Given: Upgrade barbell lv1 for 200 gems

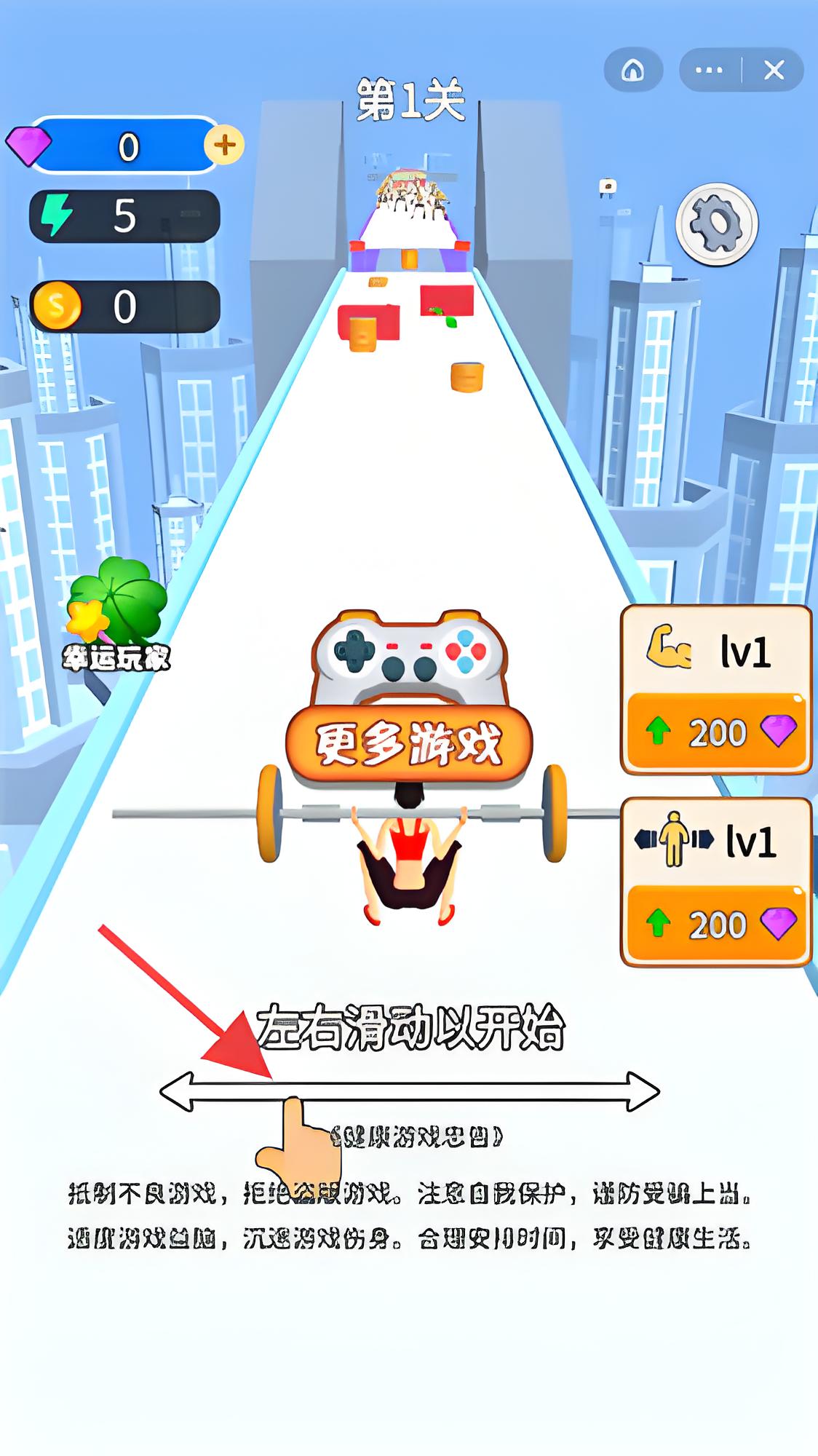Looking at the screenshot, I should [x=716, y=923].
